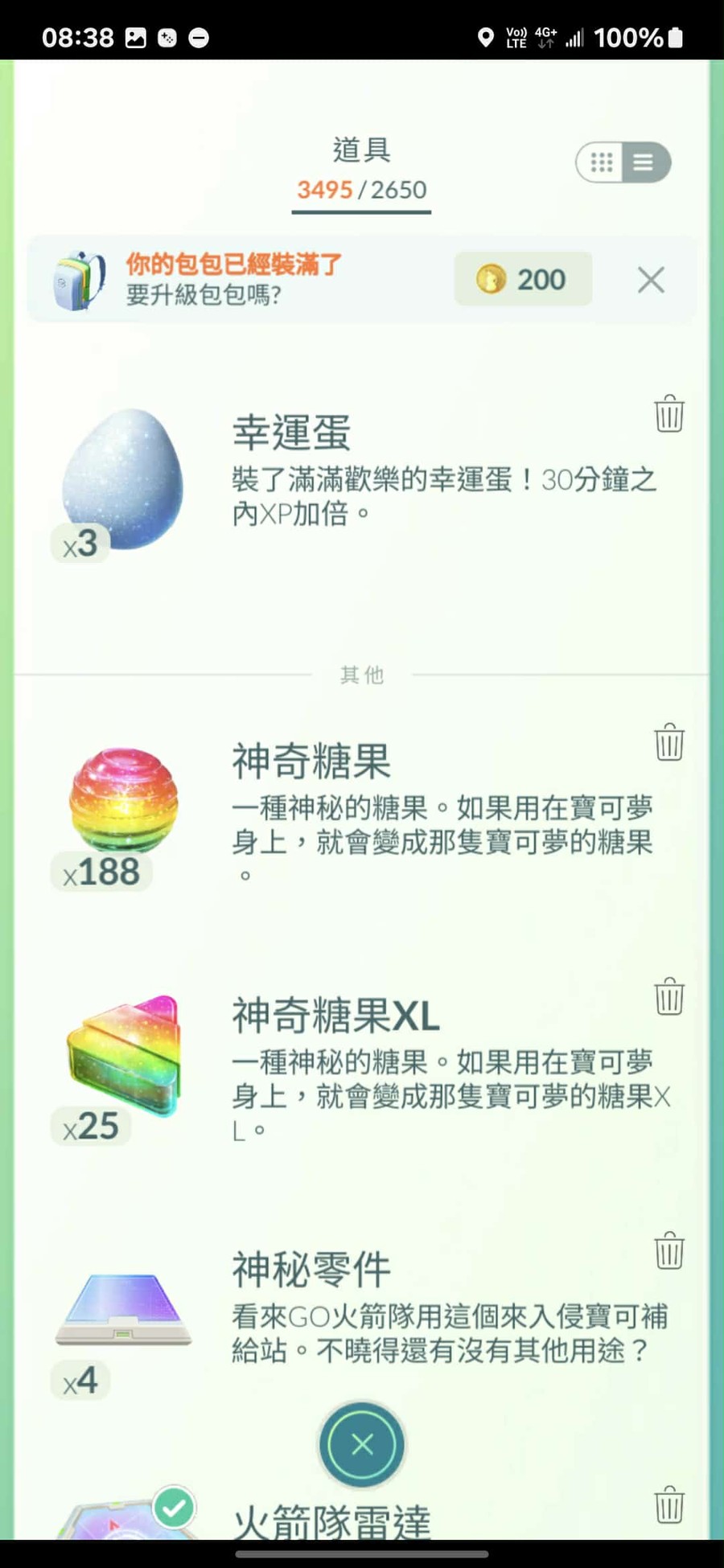Image resolution: width=724 pixels, height=1568 pixels.
Task: Close the item bag screen
Action: click(x=362, y=1445)
